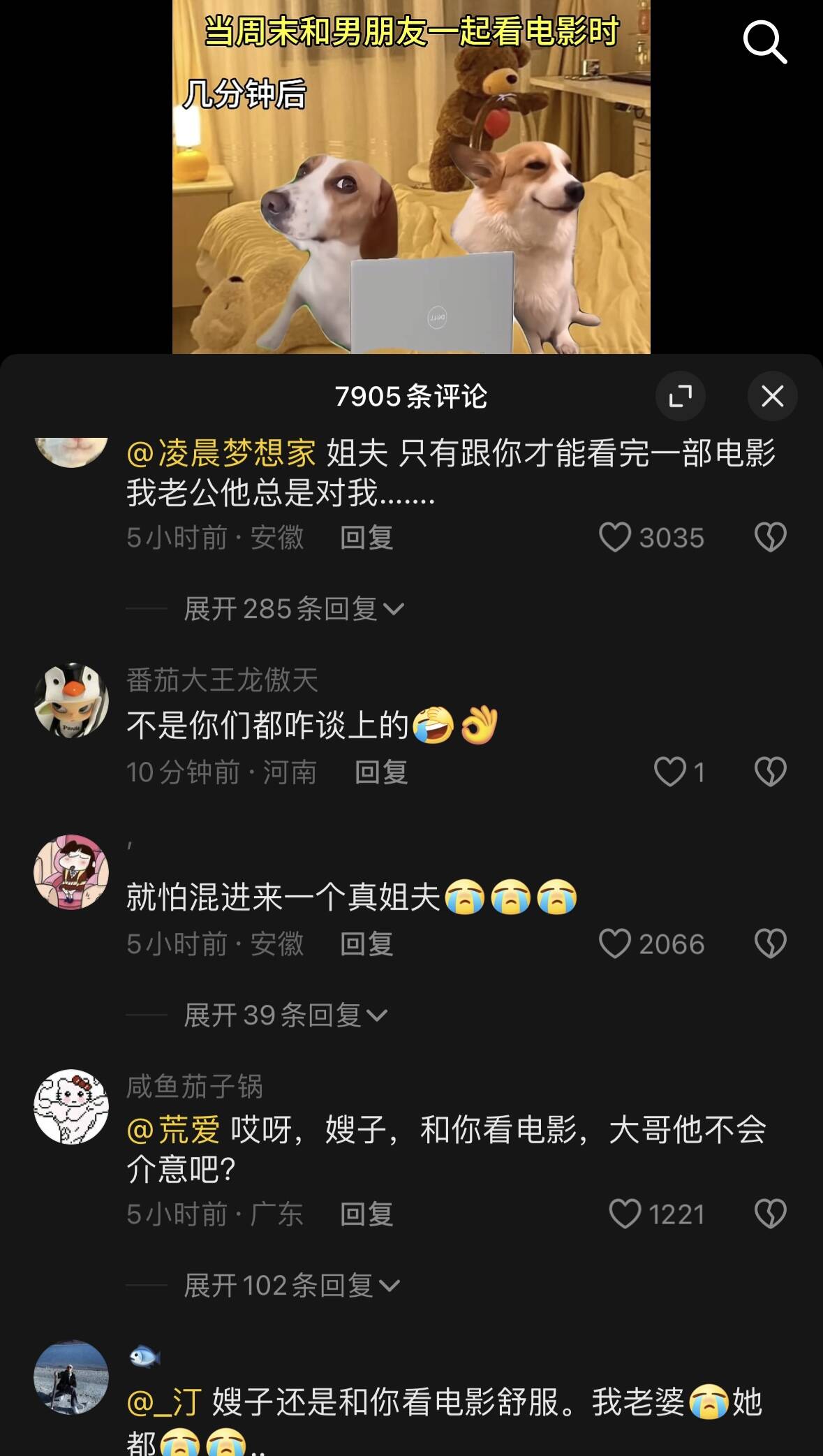The height and width of the screenshot is (1456, 823).
Task: Like the comment 就怕混进来一个真姐夫
Action: (x=615, y=944)
